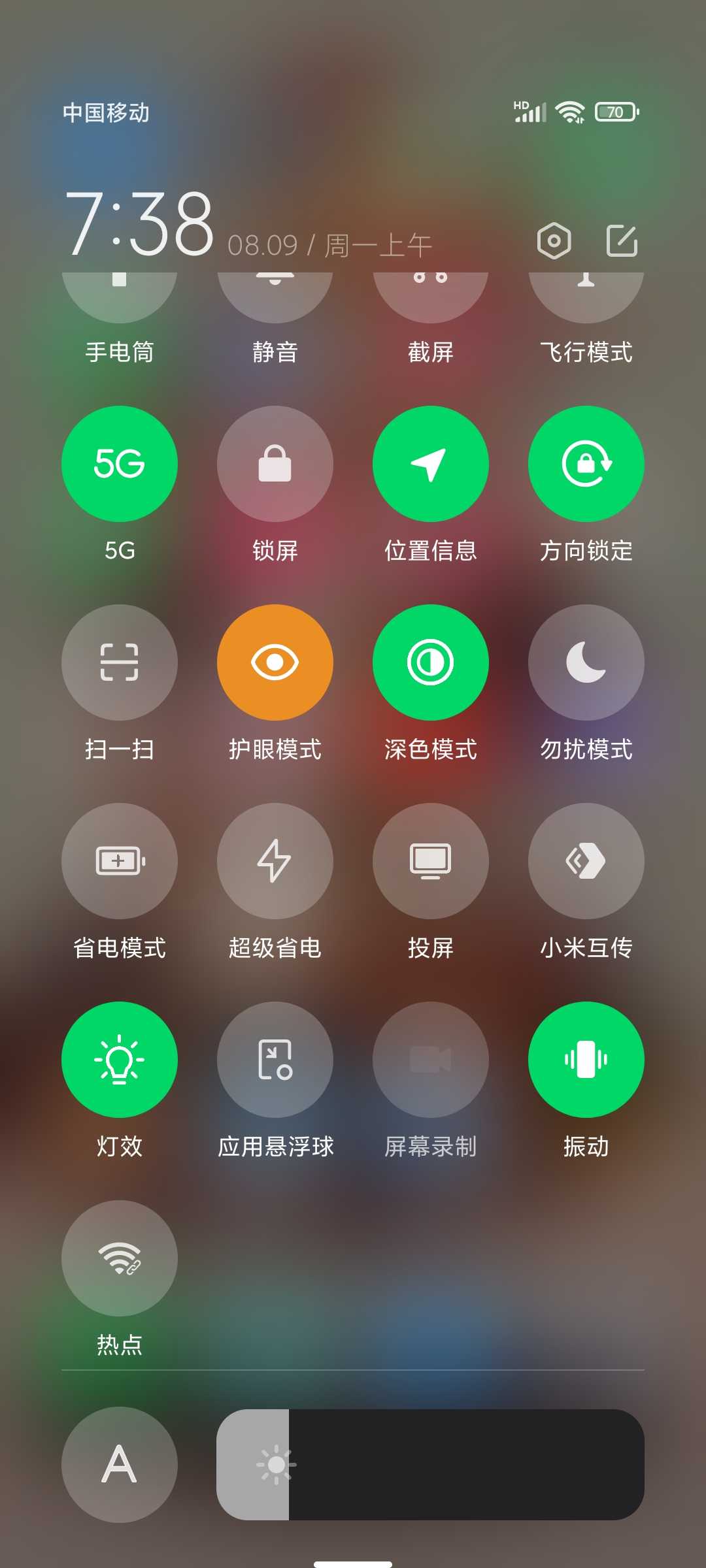This screenshot has height=1568, width=706.
Task: Disable 位置信息 location toggle
Action: pos(431,464)
